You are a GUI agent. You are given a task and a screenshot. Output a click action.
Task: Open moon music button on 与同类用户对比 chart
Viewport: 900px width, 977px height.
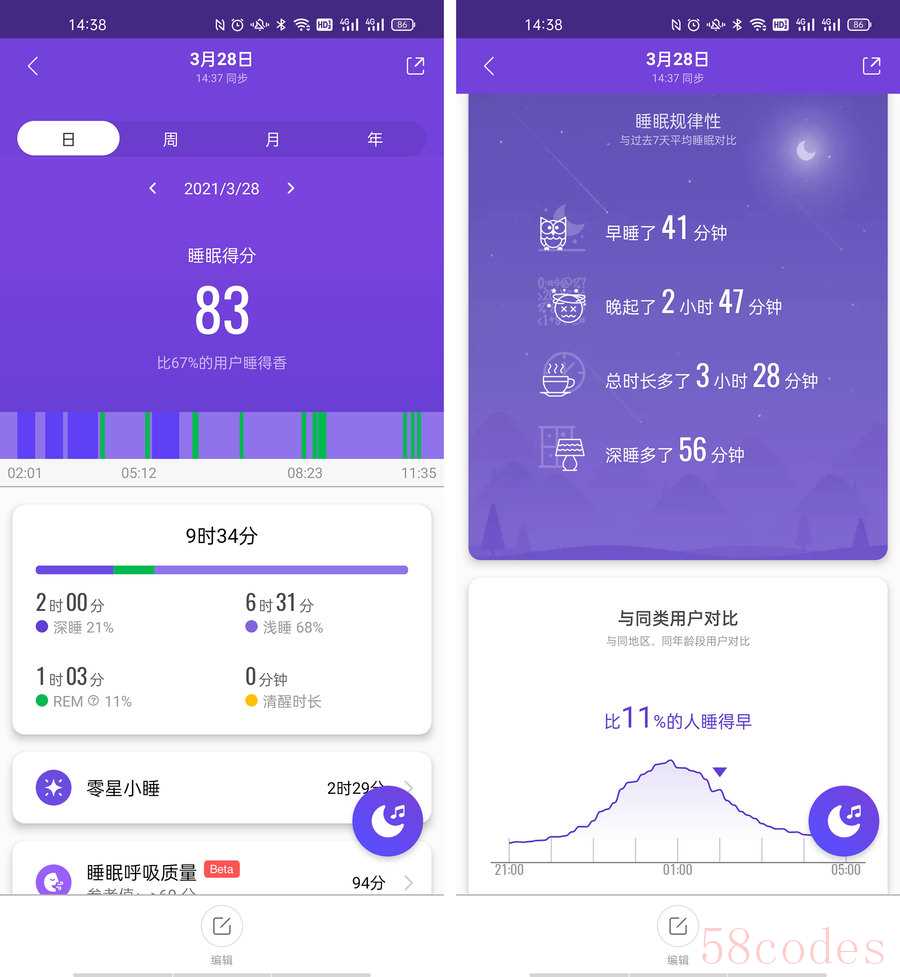click(x=843, y=820)
